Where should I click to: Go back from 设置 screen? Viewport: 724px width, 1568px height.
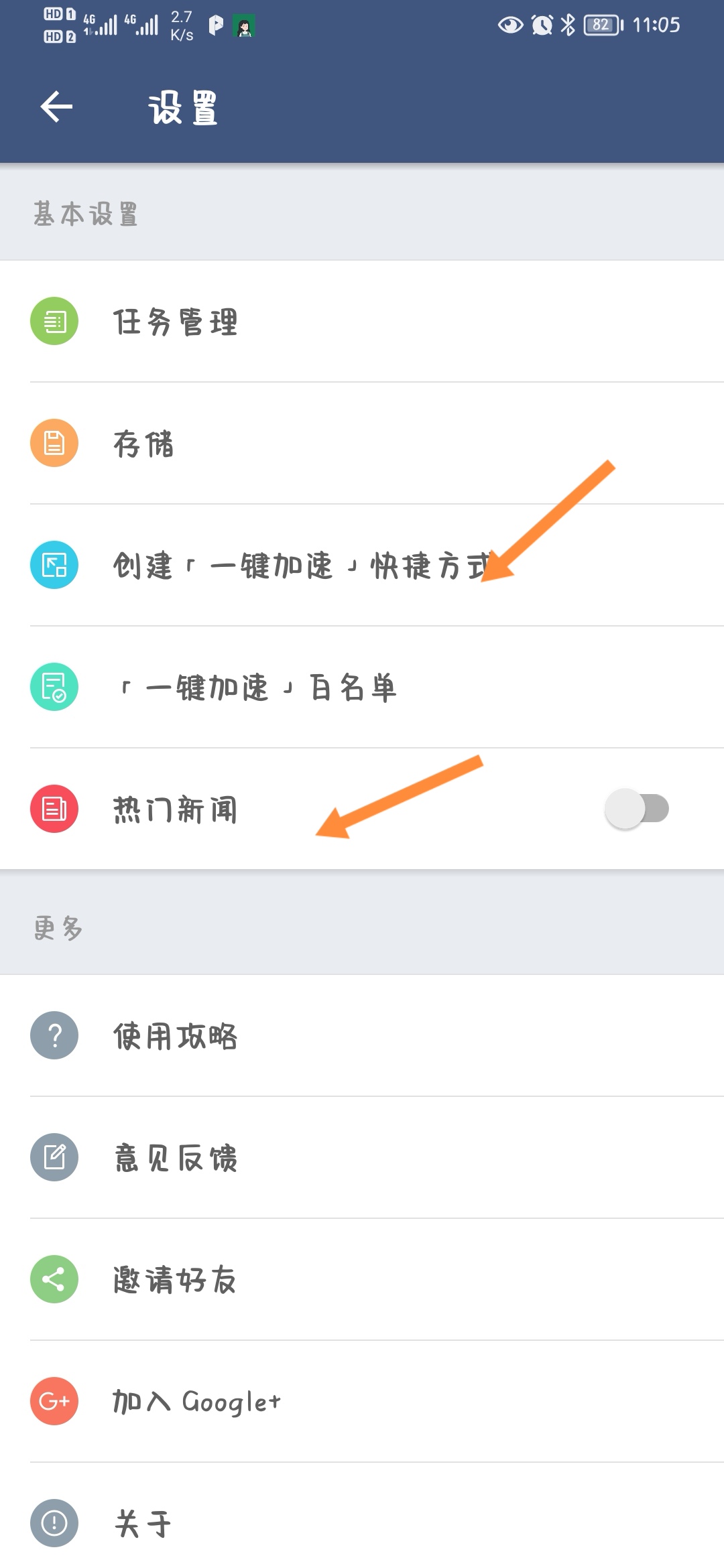coord(56,107)
